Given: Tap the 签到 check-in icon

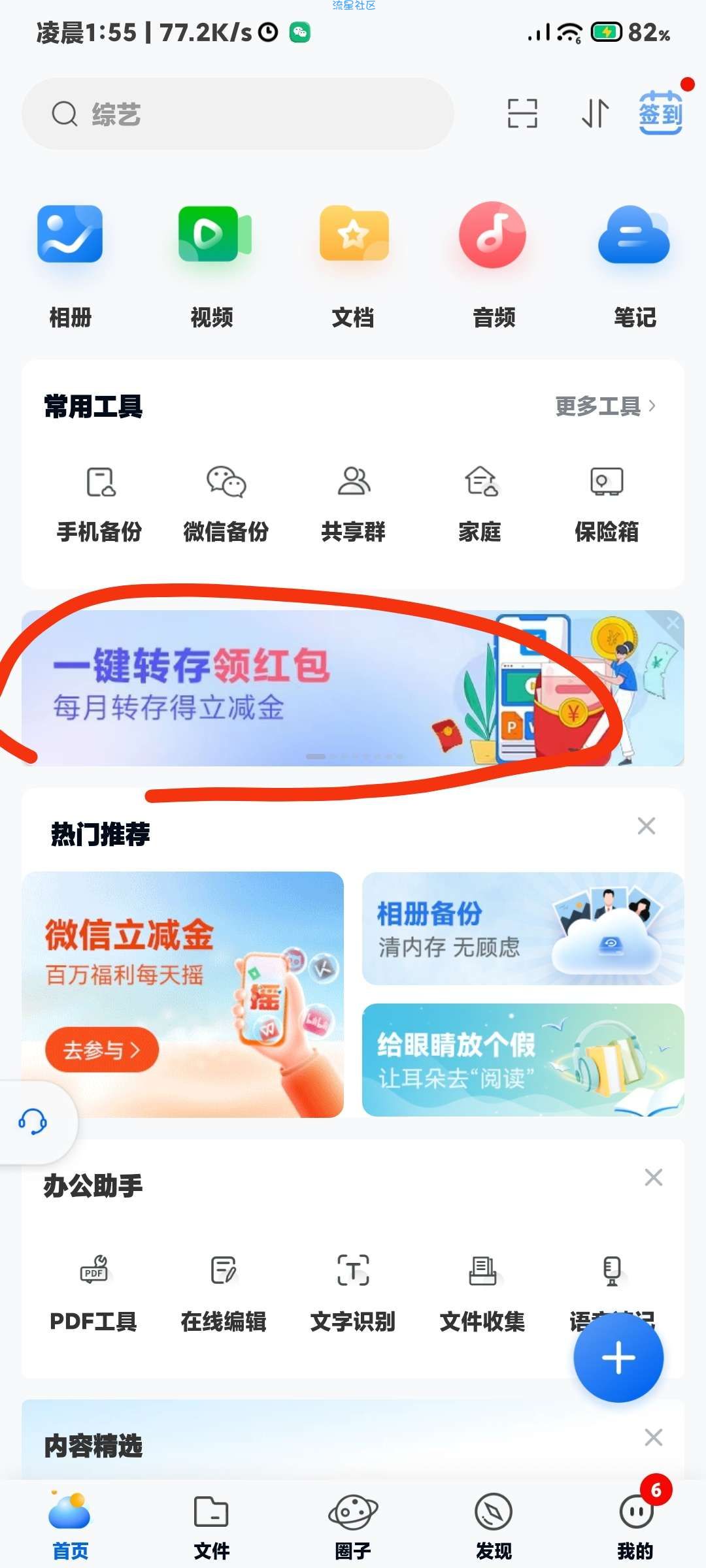Looking at the screenshot, I should pos(660,114).
